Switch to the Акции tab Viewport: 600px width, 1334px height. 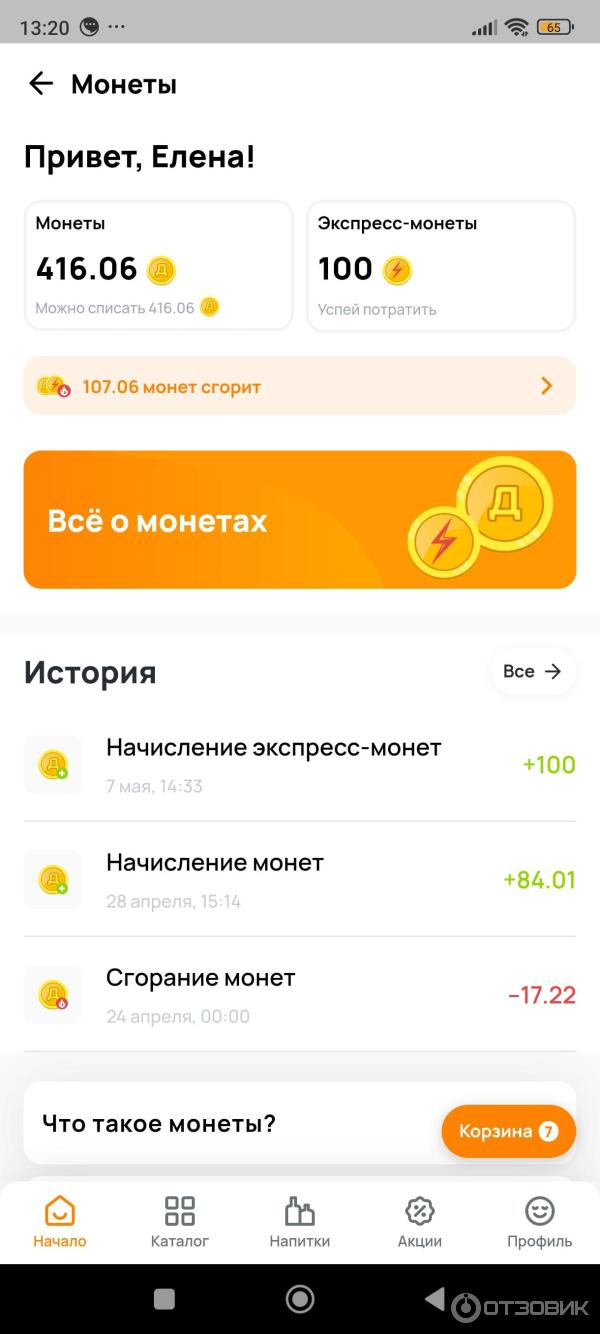[x=420, y=1222]
